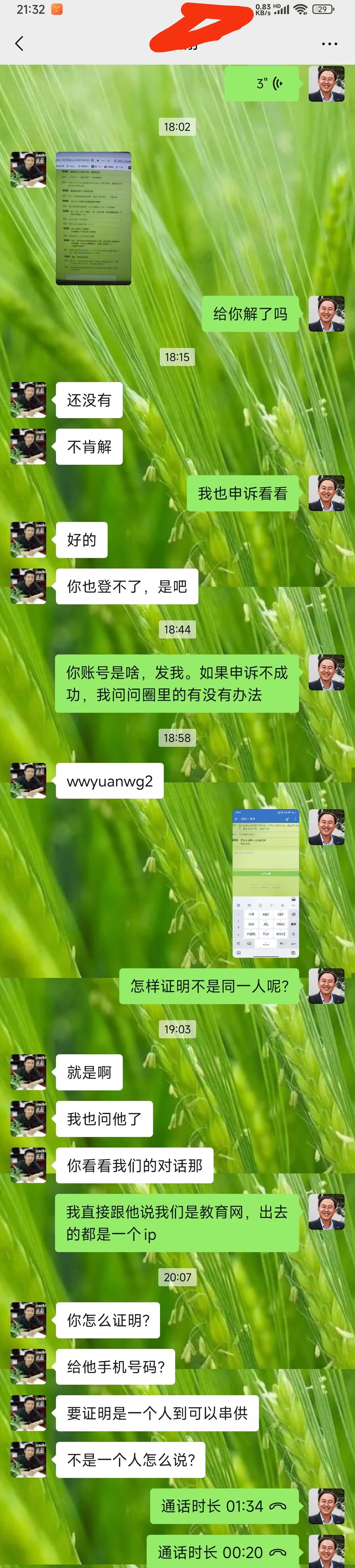Image resolution: width=355 pixels, height=1568 pixels.
Task: Redial from the 00:20 call record
Action: coord(223,1552)
